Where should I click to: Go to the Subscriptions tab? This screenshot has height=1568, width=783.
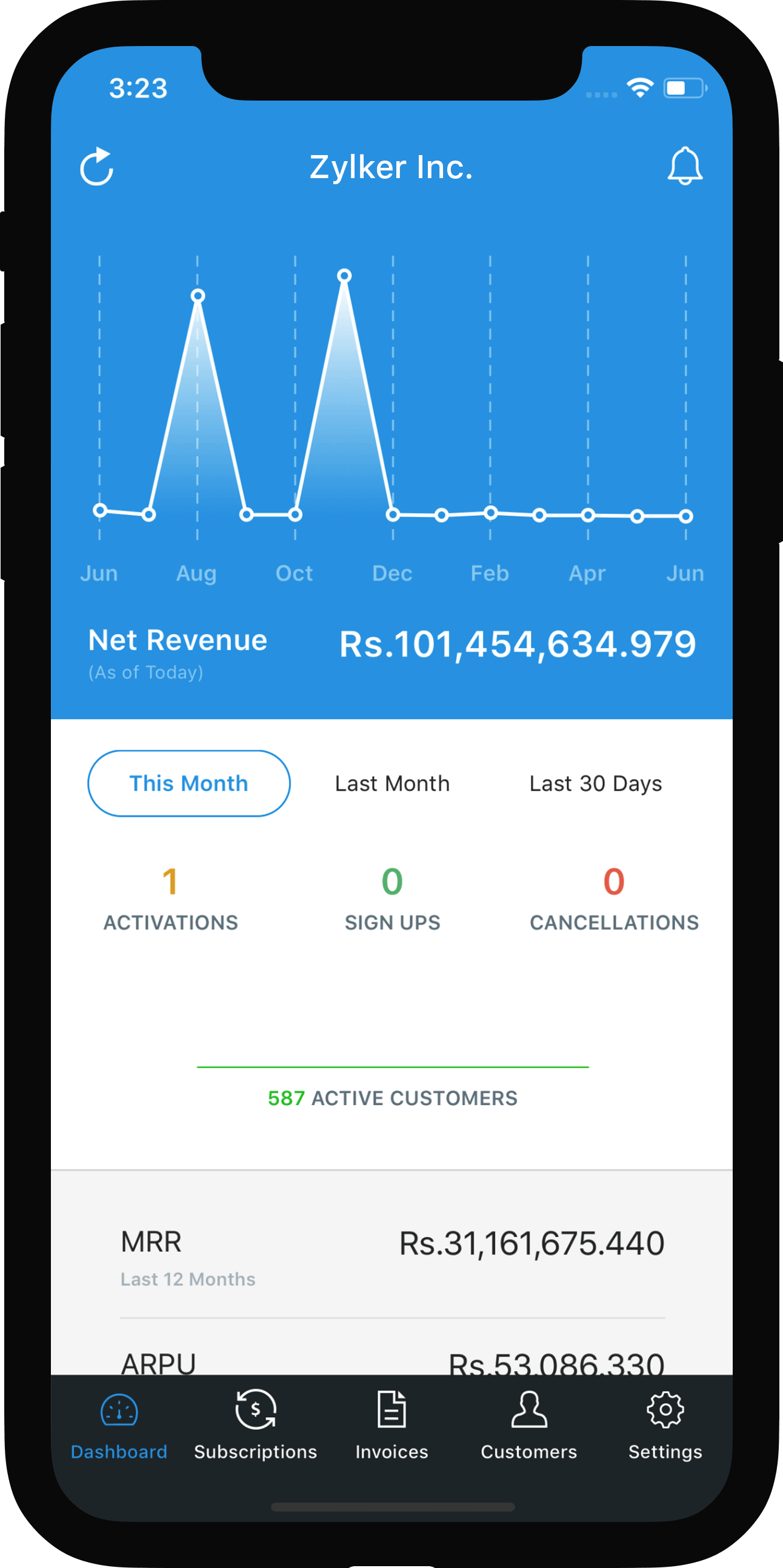(255, 1424)
